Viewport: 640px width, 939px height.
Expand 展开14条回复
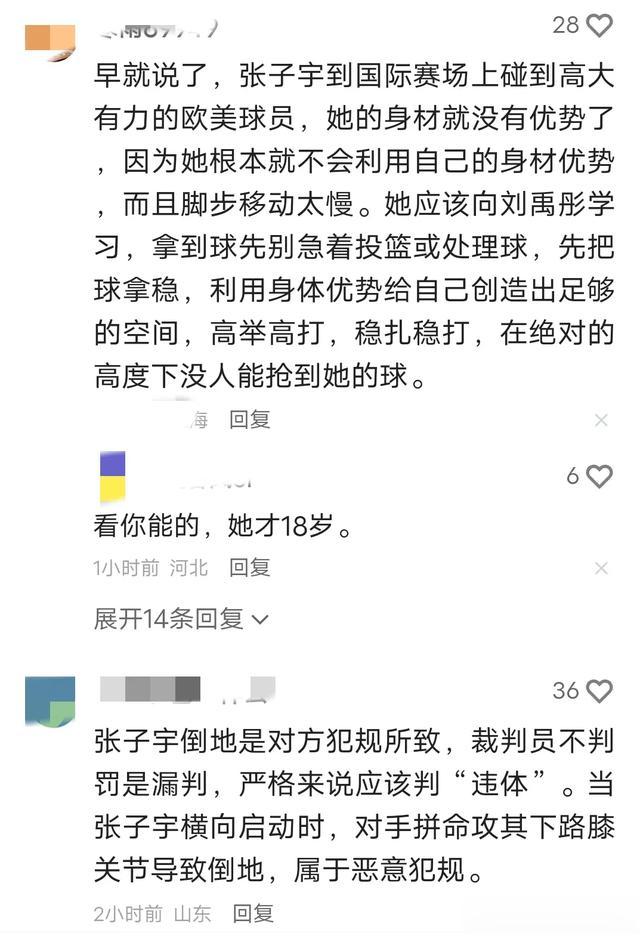(x=181, y=619)
